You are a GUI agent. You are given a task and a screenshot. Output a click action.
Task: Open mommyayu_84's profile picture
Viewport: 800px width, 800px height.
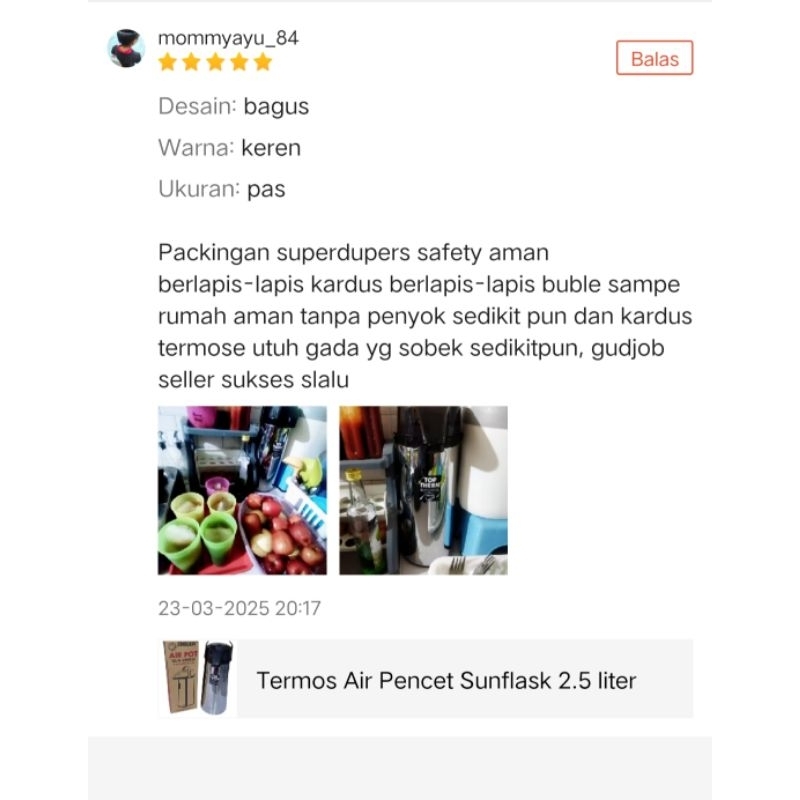[x=126, y=47]
